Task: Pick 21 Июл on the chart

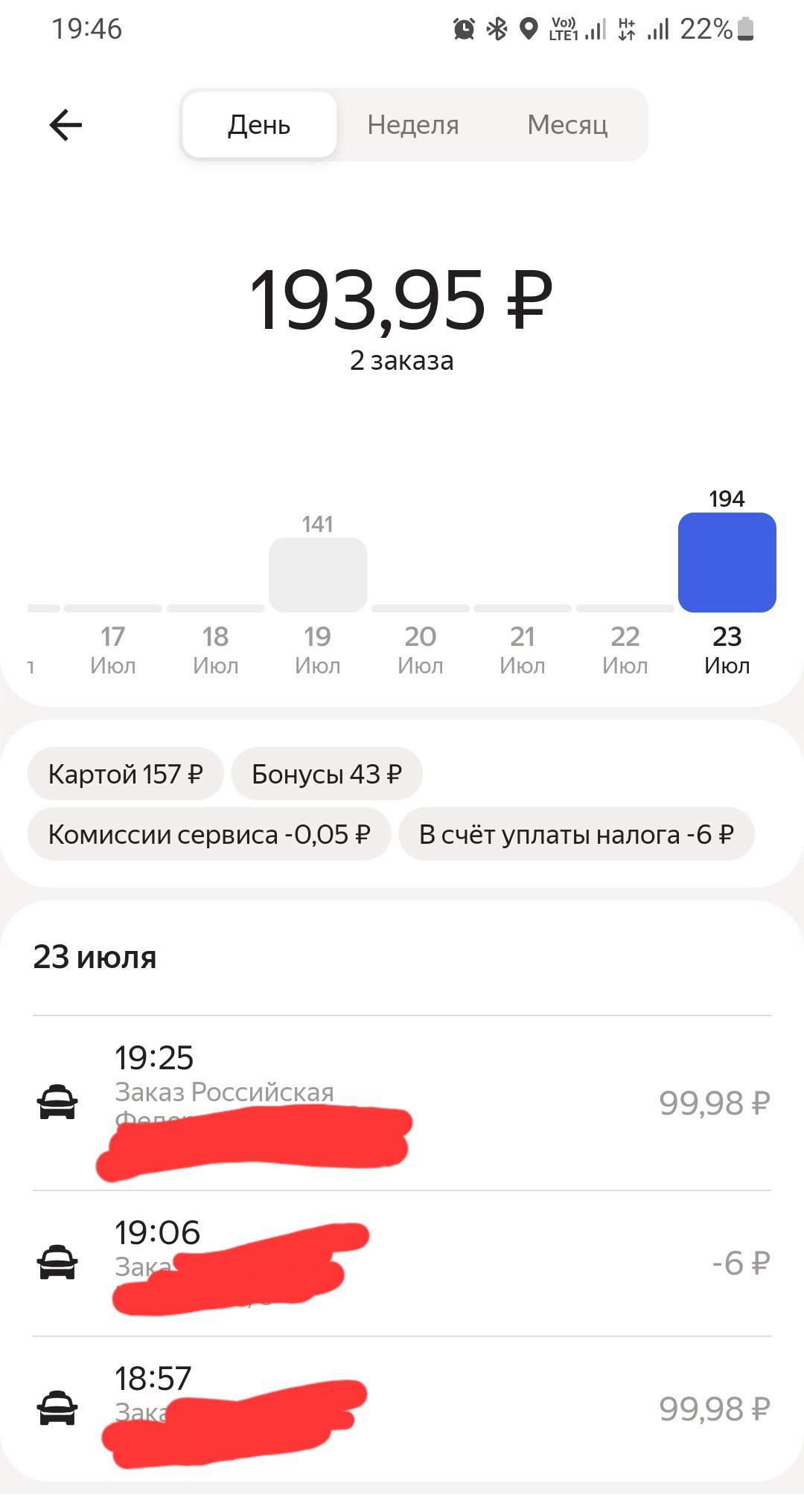Action: [x=523, y=649]
